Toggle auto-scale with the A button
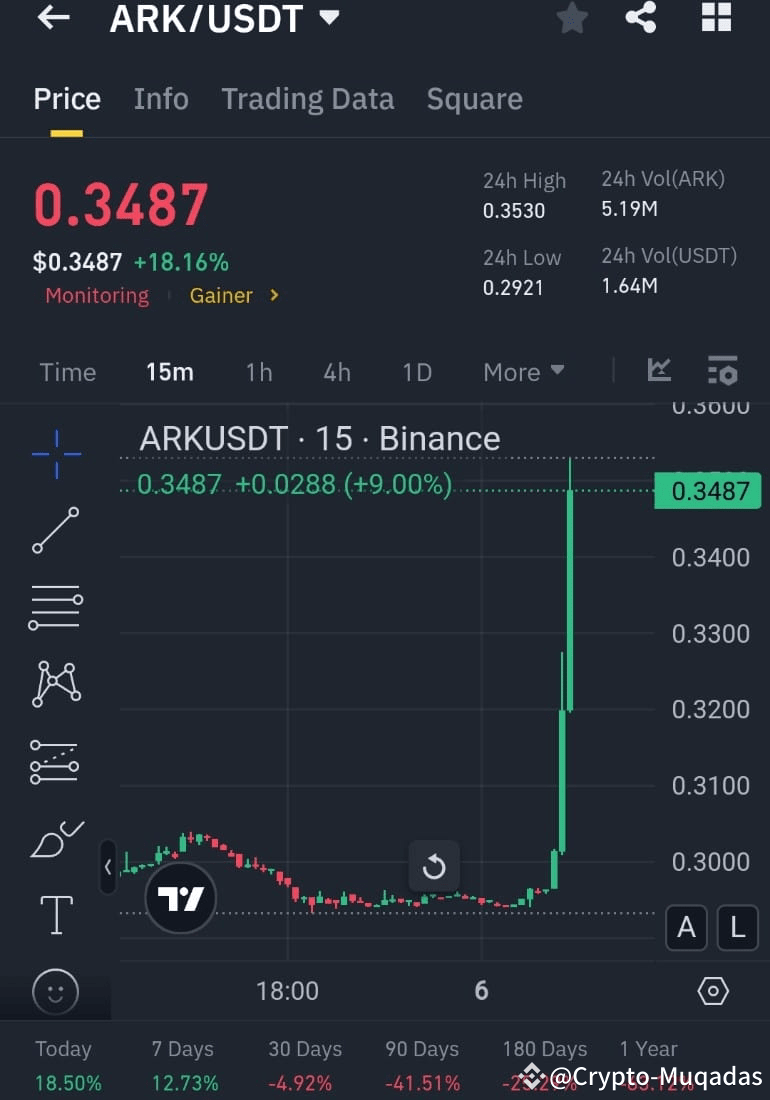The height and width of the screenshot is (1100, 770). point(686,928)
